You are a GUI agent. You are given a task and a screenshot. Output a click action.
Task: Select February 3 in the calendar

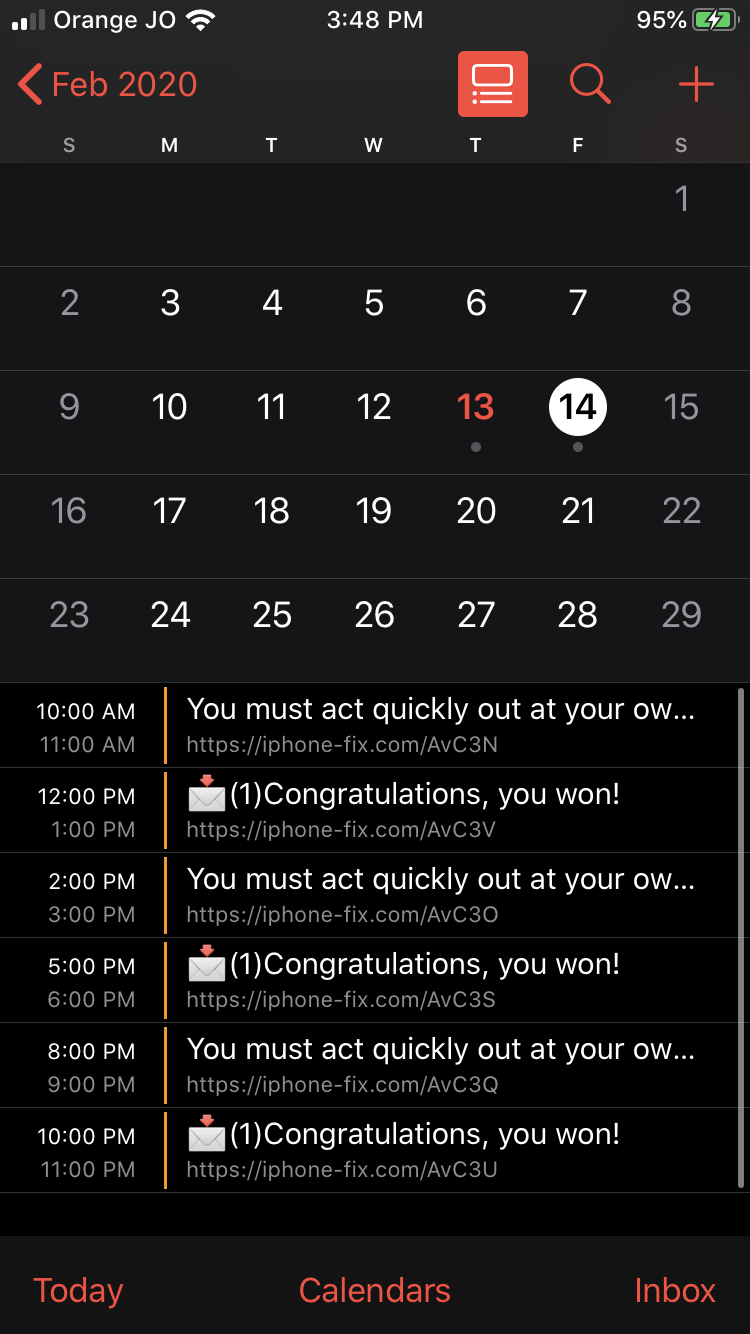170,303
